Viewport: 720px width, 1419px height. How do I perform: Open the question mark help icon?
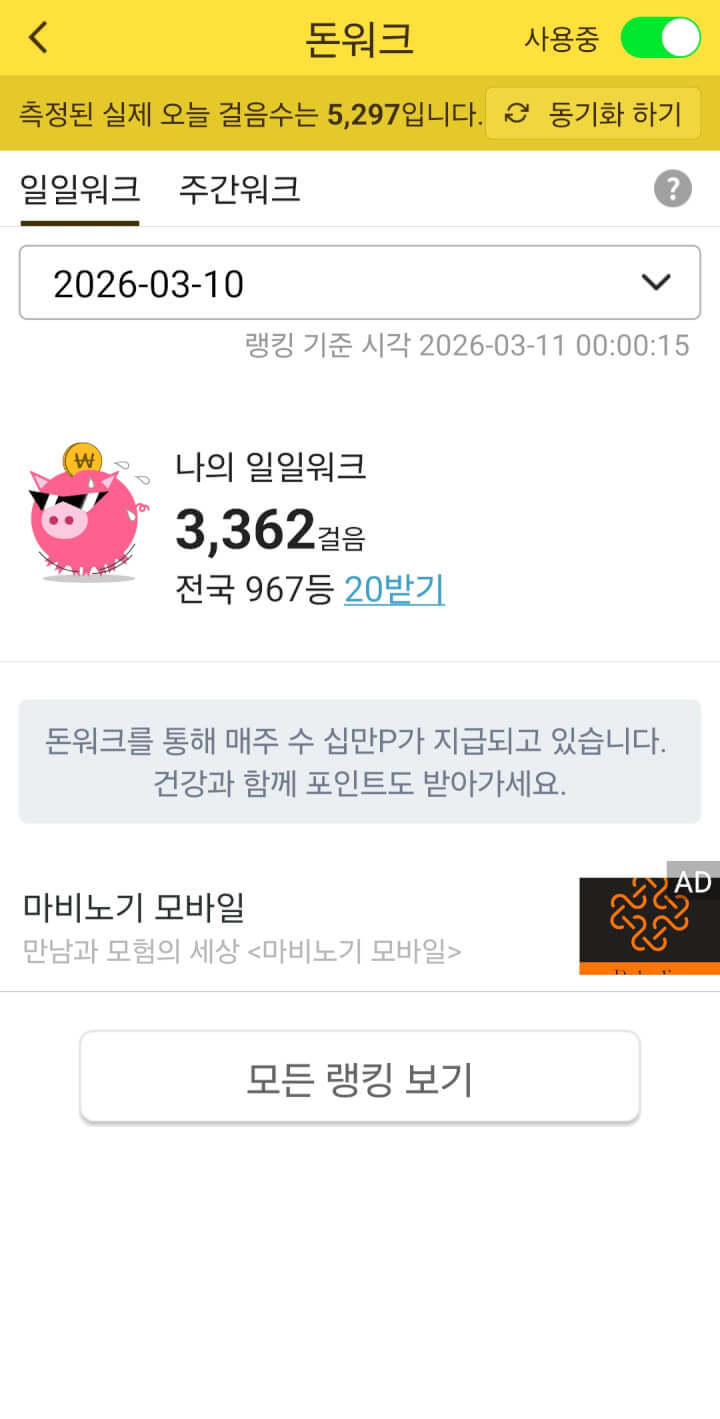click(x=673, y=188)
